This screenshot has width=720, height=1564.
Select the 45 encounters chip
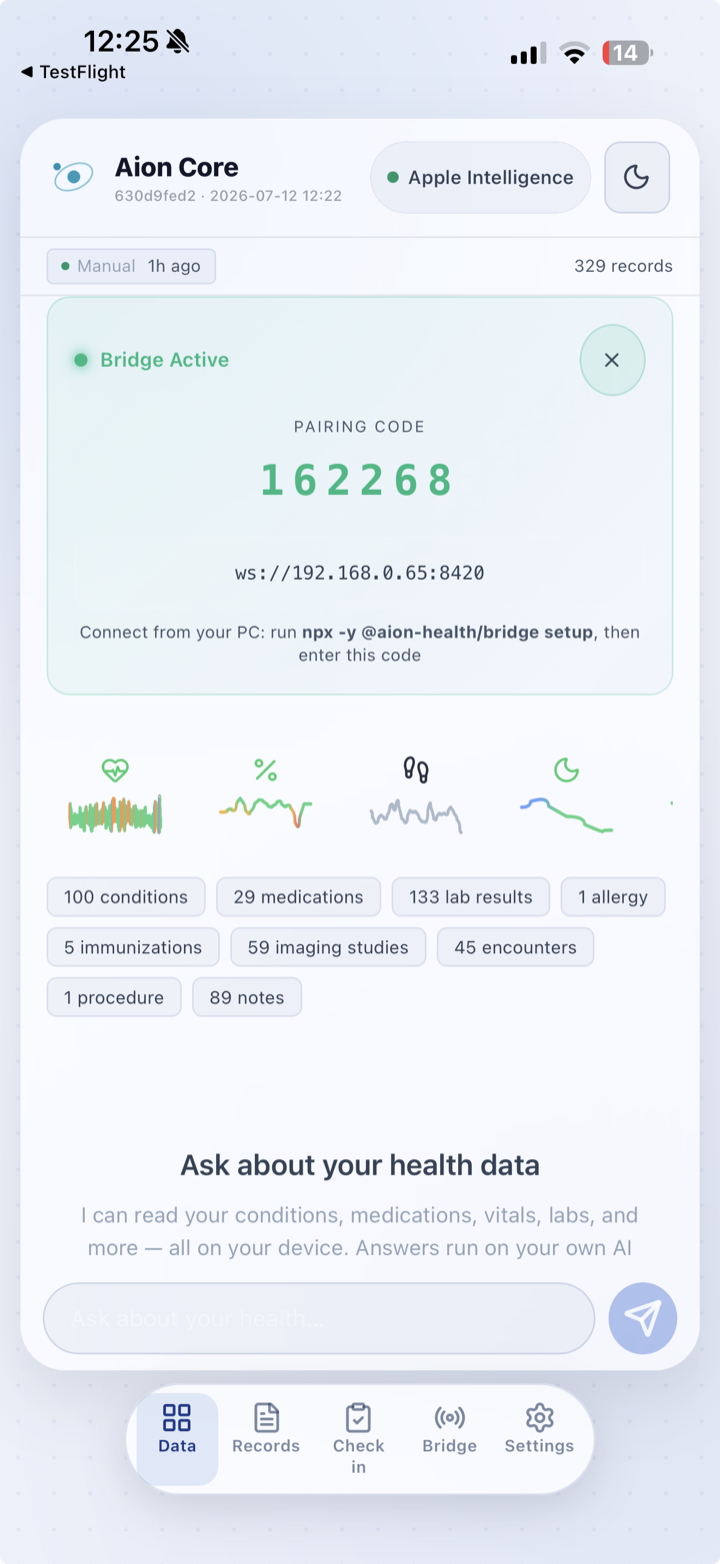515,947
